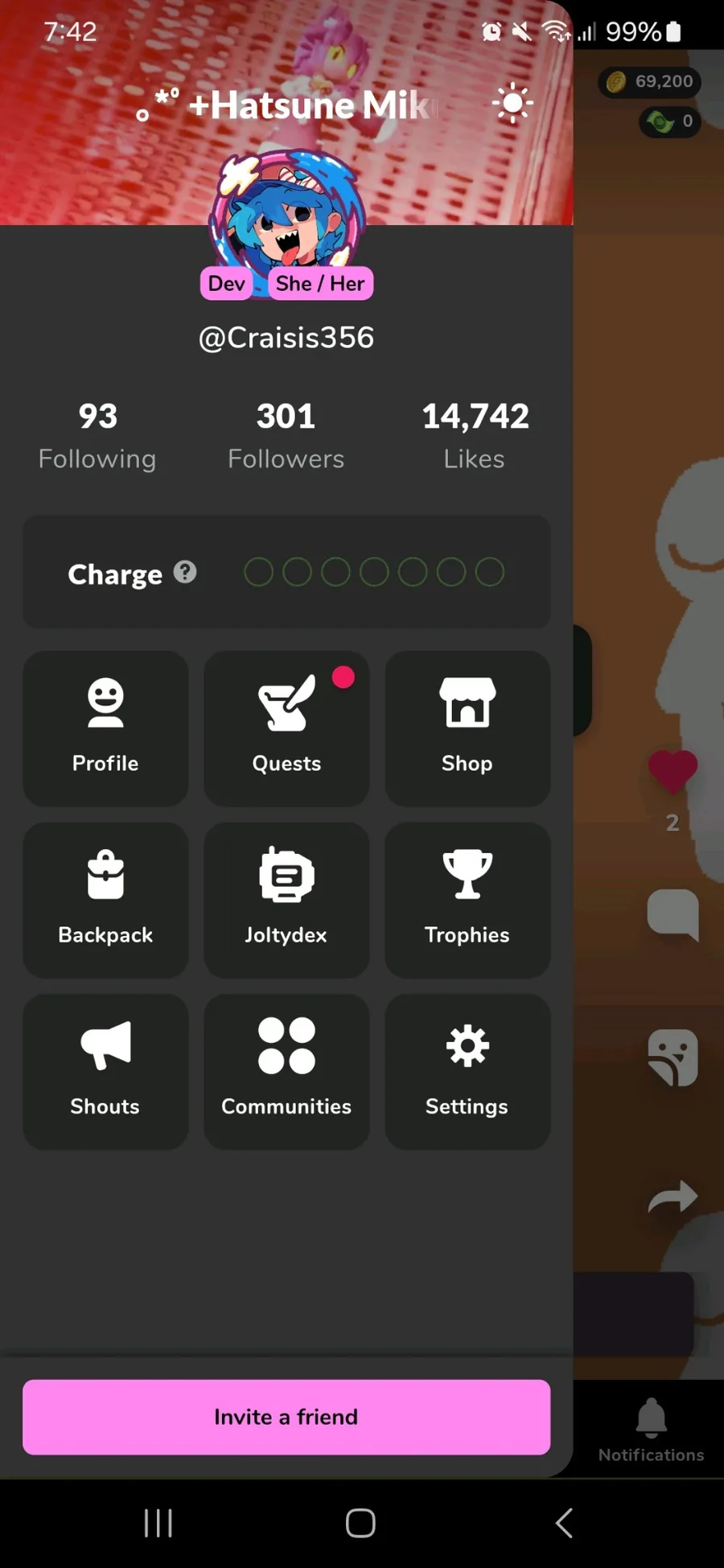Go to the Shop
Viewport: 724px width, 1568px height.
(x=467, y=729)
